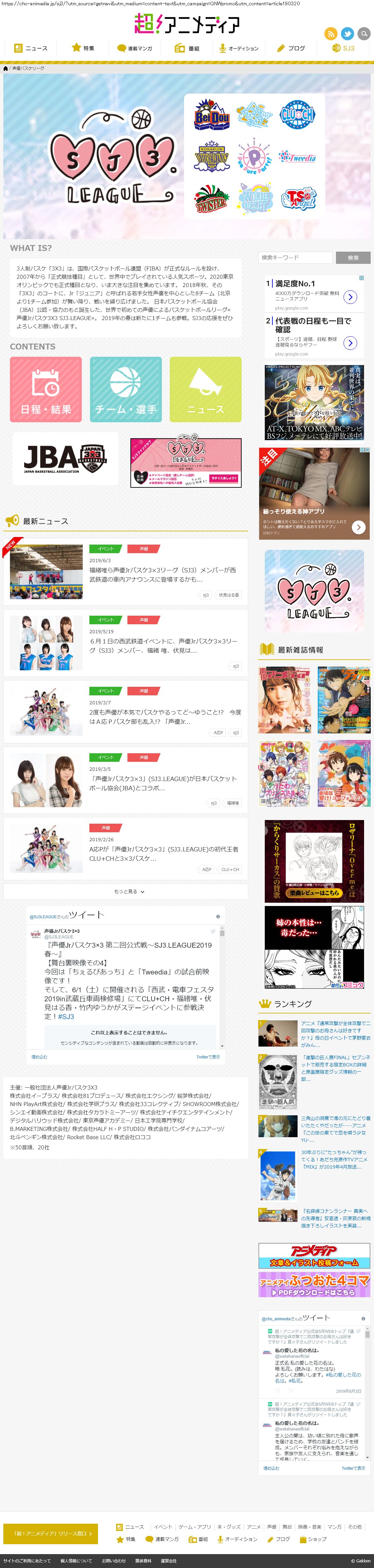Tap the 検索キーワード search field
This screenshot has height=1568, width=374.
click(295, 258)
